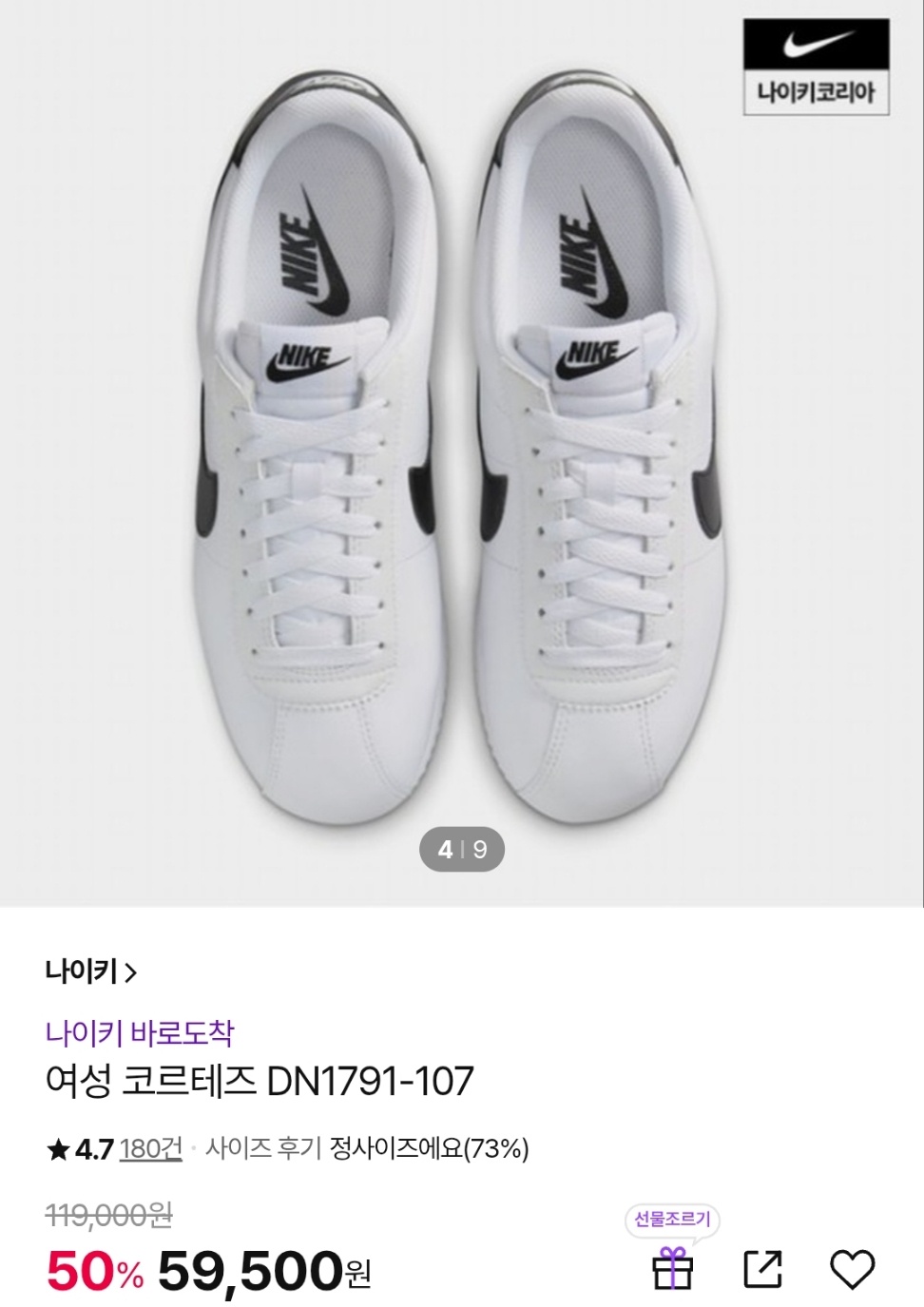Tap the Nike Cortez product photo

pyautogui.click(x=462, y=447)
